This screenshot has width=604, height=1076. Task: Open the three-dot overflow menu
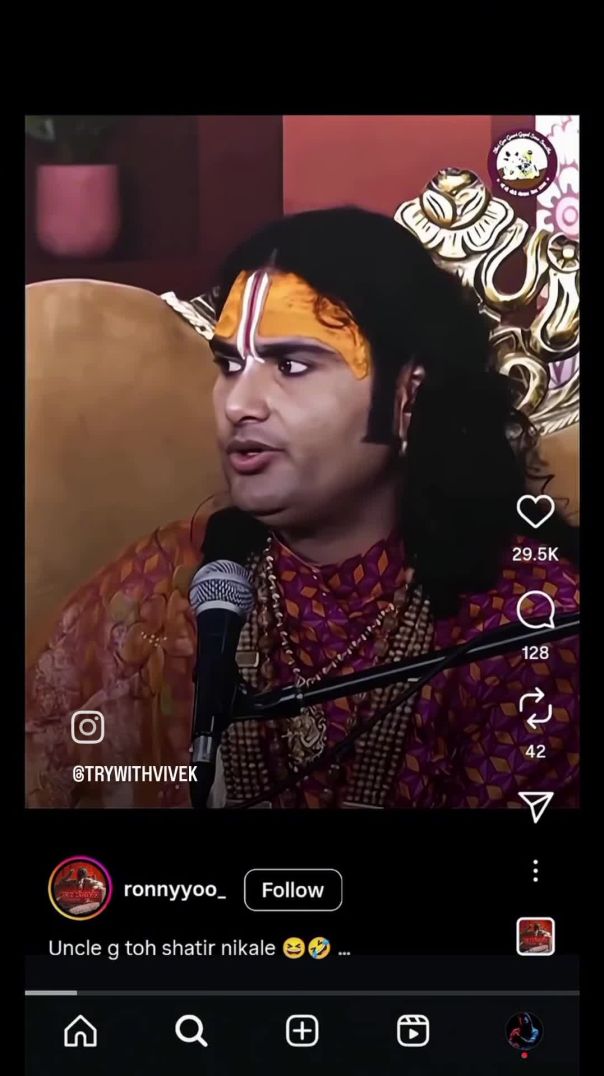[x=535, y=871]
